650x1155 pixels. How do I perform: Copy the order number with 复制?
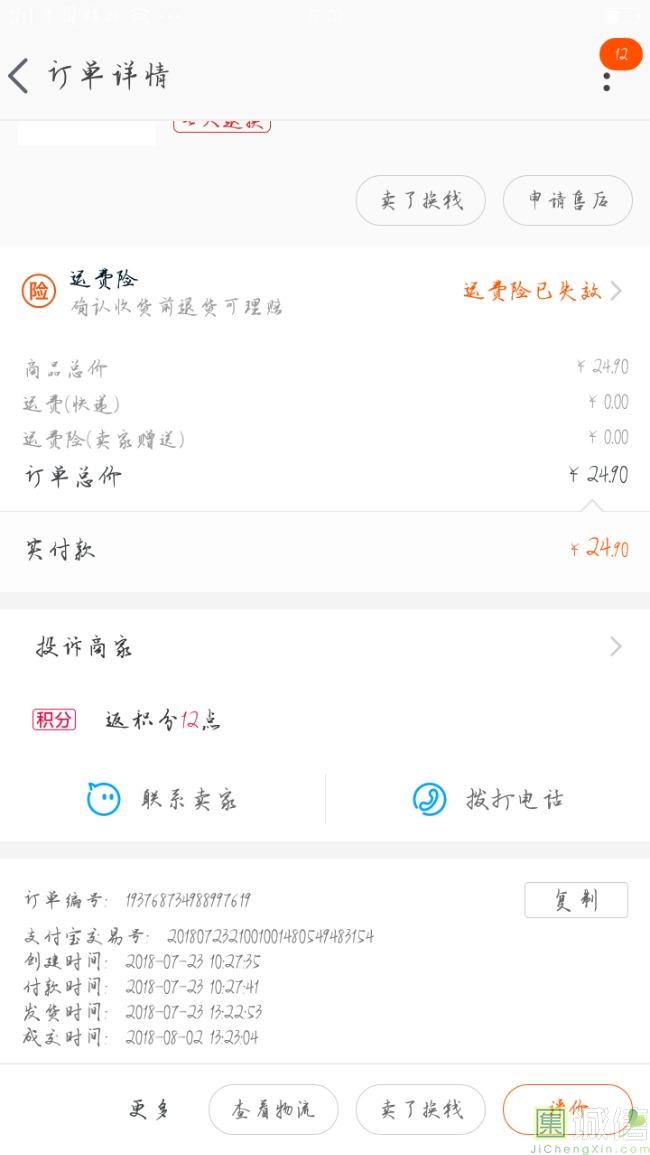click(576, 900)
